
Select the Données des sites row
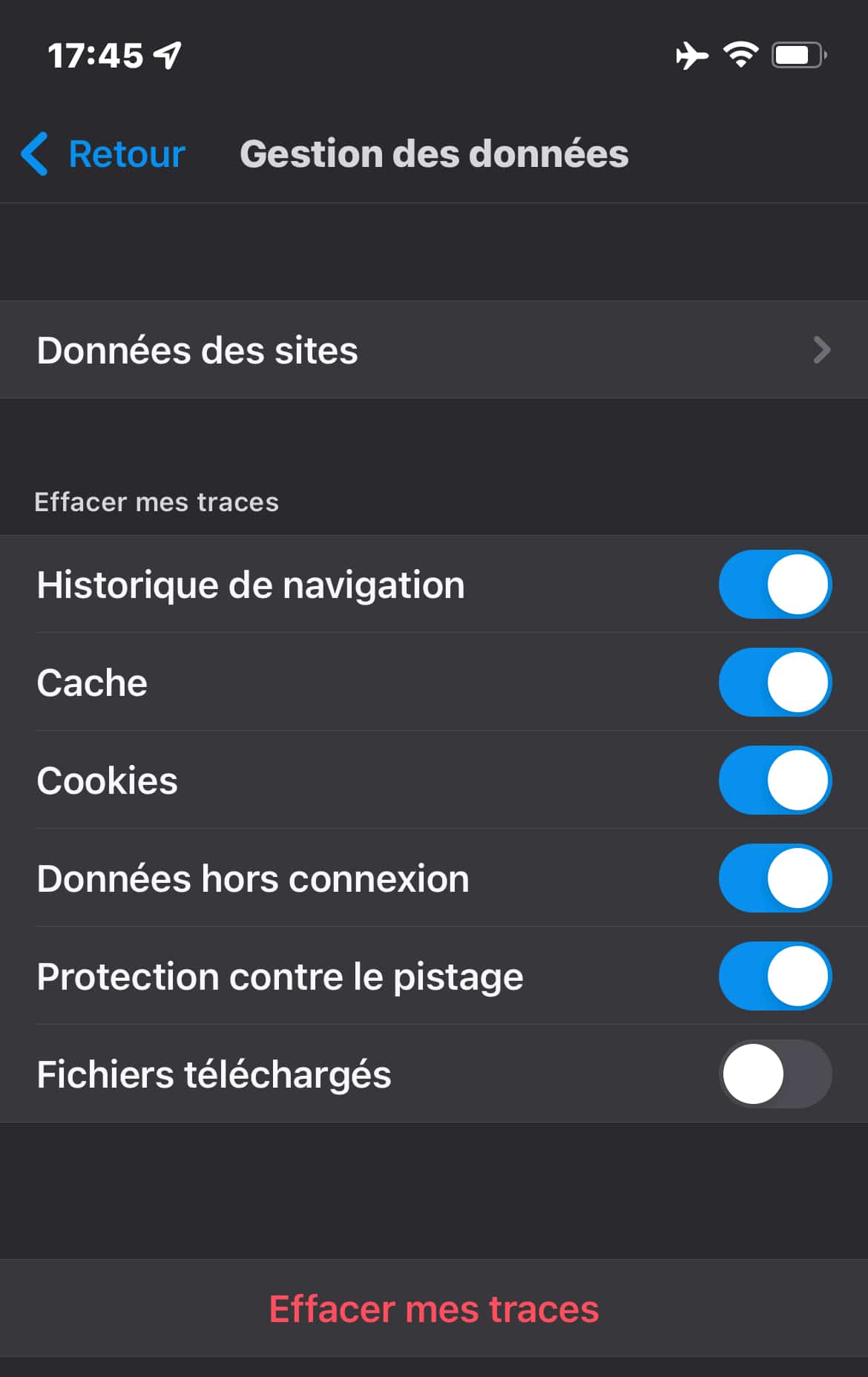(198, 349)
